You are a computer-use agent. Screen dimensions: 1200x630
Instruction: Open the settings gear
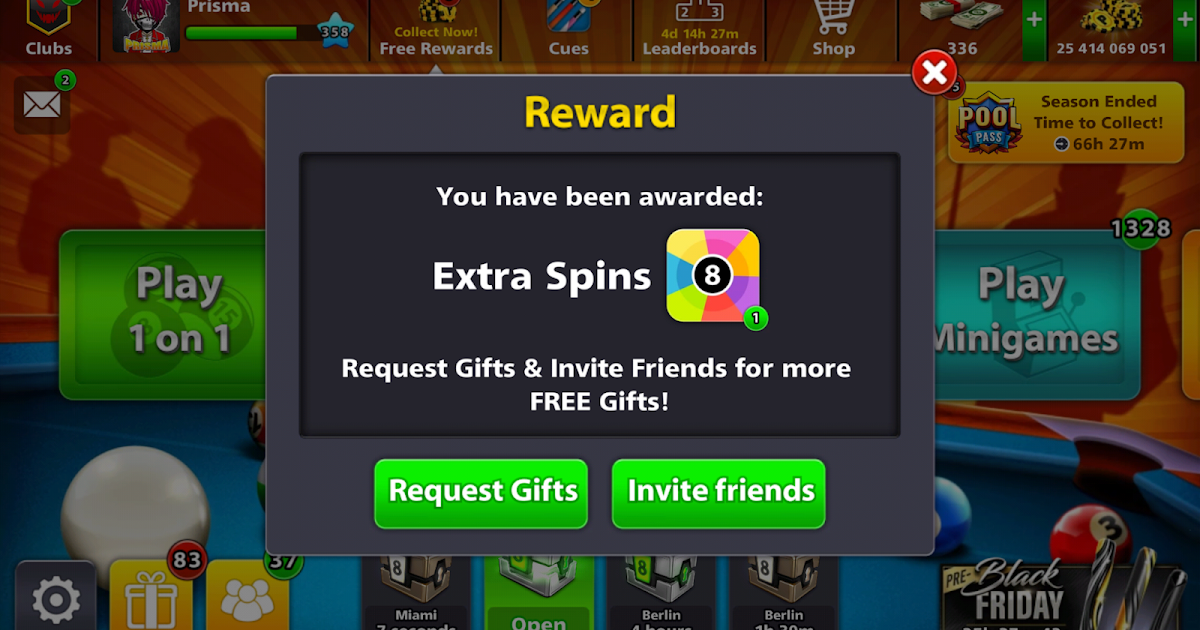[56, 598]
